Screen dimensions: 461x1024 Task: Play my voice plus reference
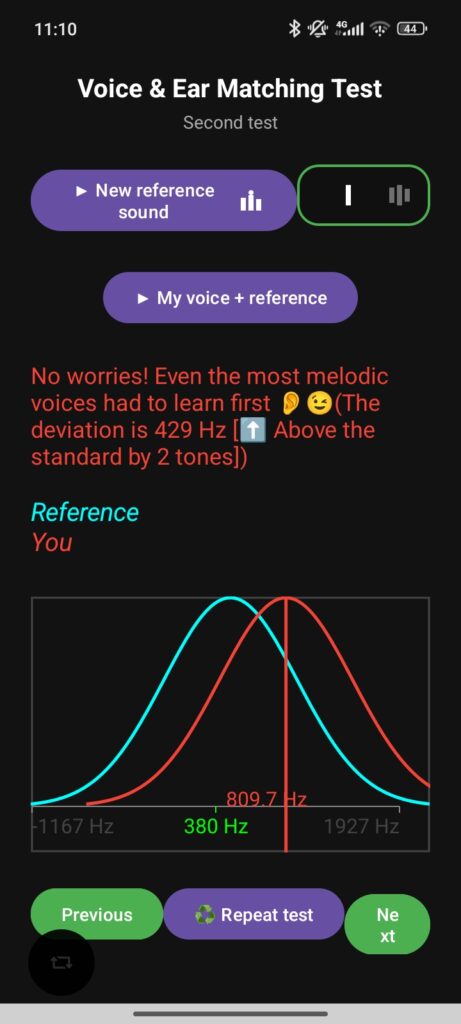[230, 298]
